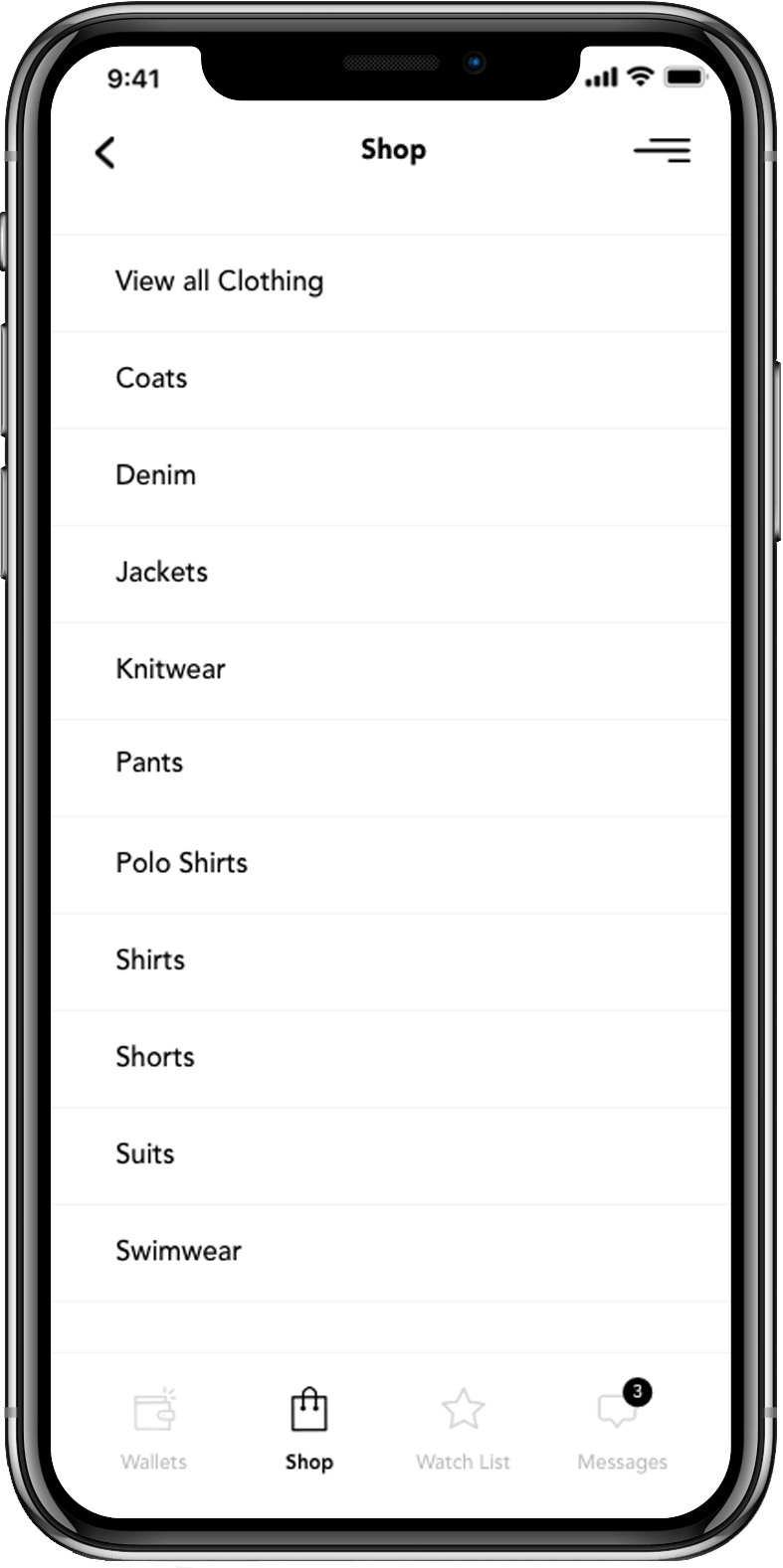
Task: Open the Messages tab
Action: click(622, 1429)
